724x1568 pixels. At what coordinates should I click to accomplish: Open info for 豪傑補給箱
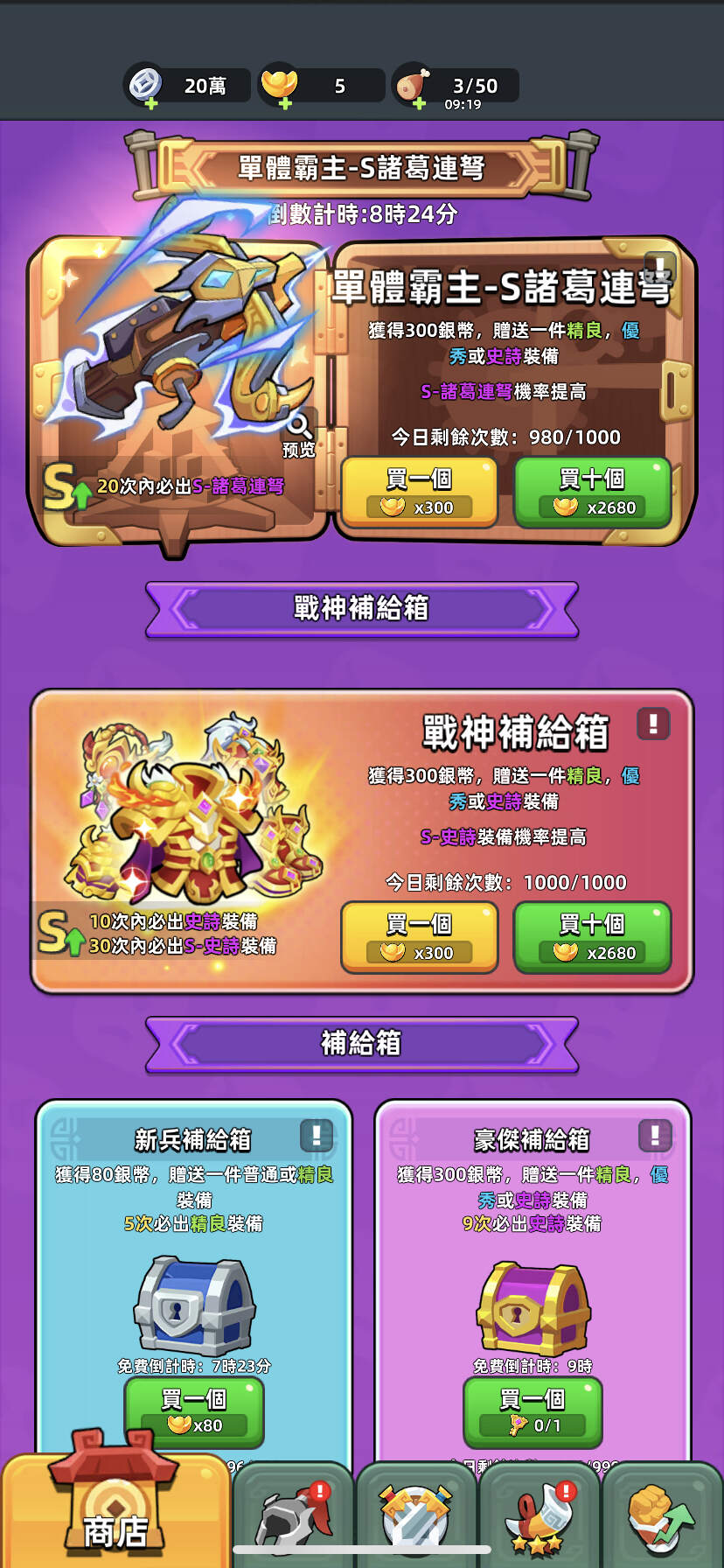pos(655,1136)
